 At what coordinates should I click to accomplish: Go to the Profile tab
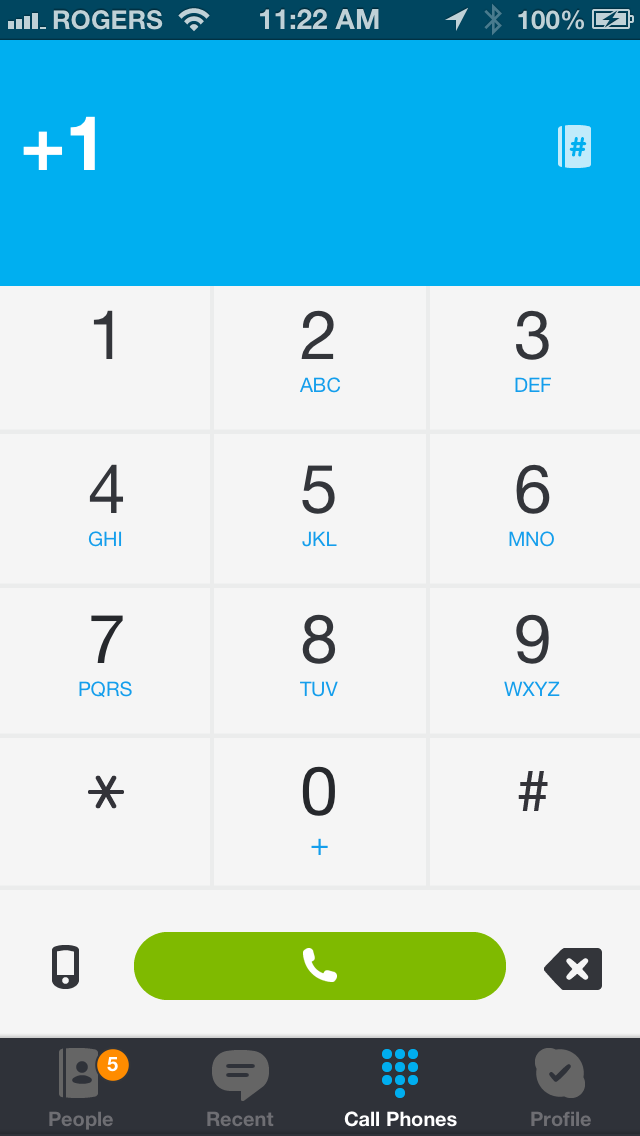560,1088
